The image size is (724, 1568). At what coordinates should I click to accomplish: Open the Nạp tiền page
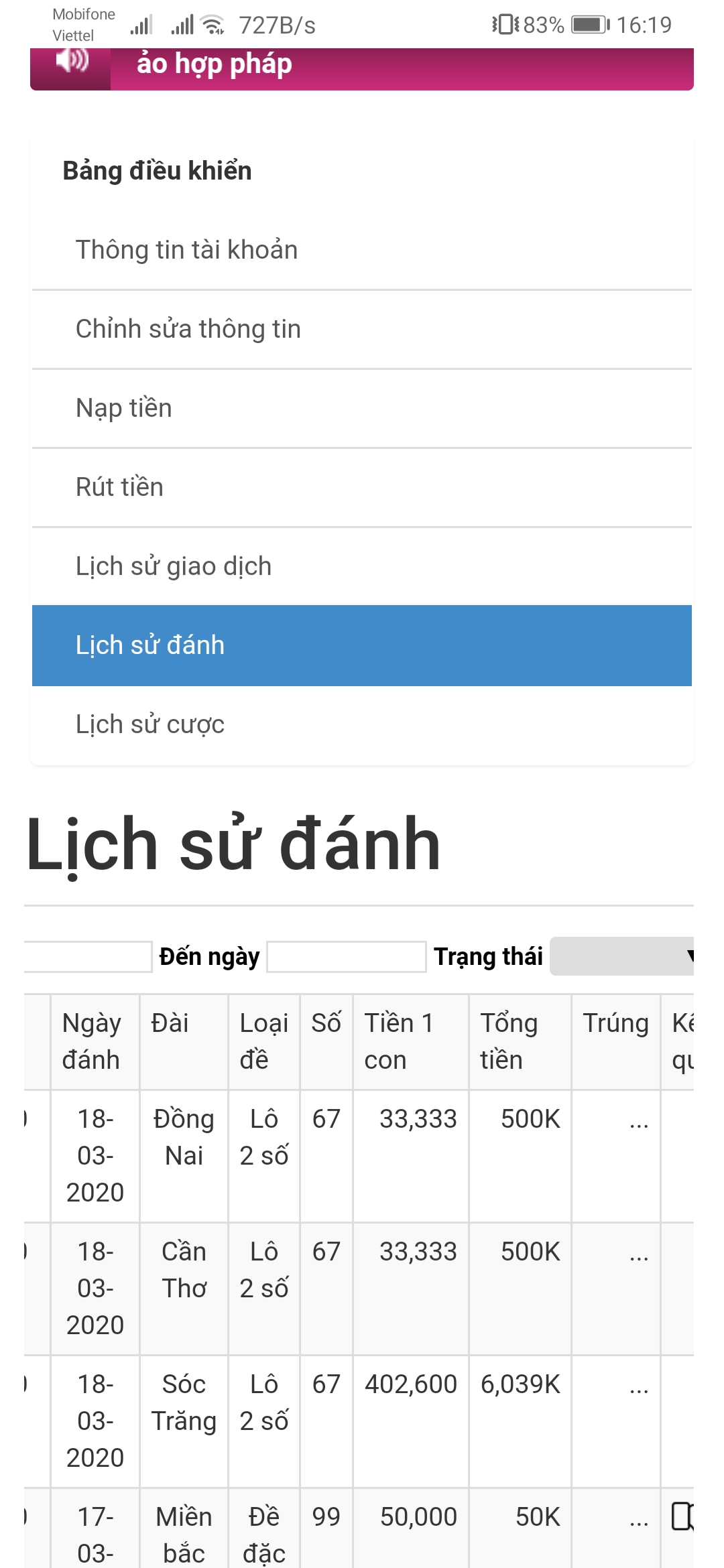point(362,408)
